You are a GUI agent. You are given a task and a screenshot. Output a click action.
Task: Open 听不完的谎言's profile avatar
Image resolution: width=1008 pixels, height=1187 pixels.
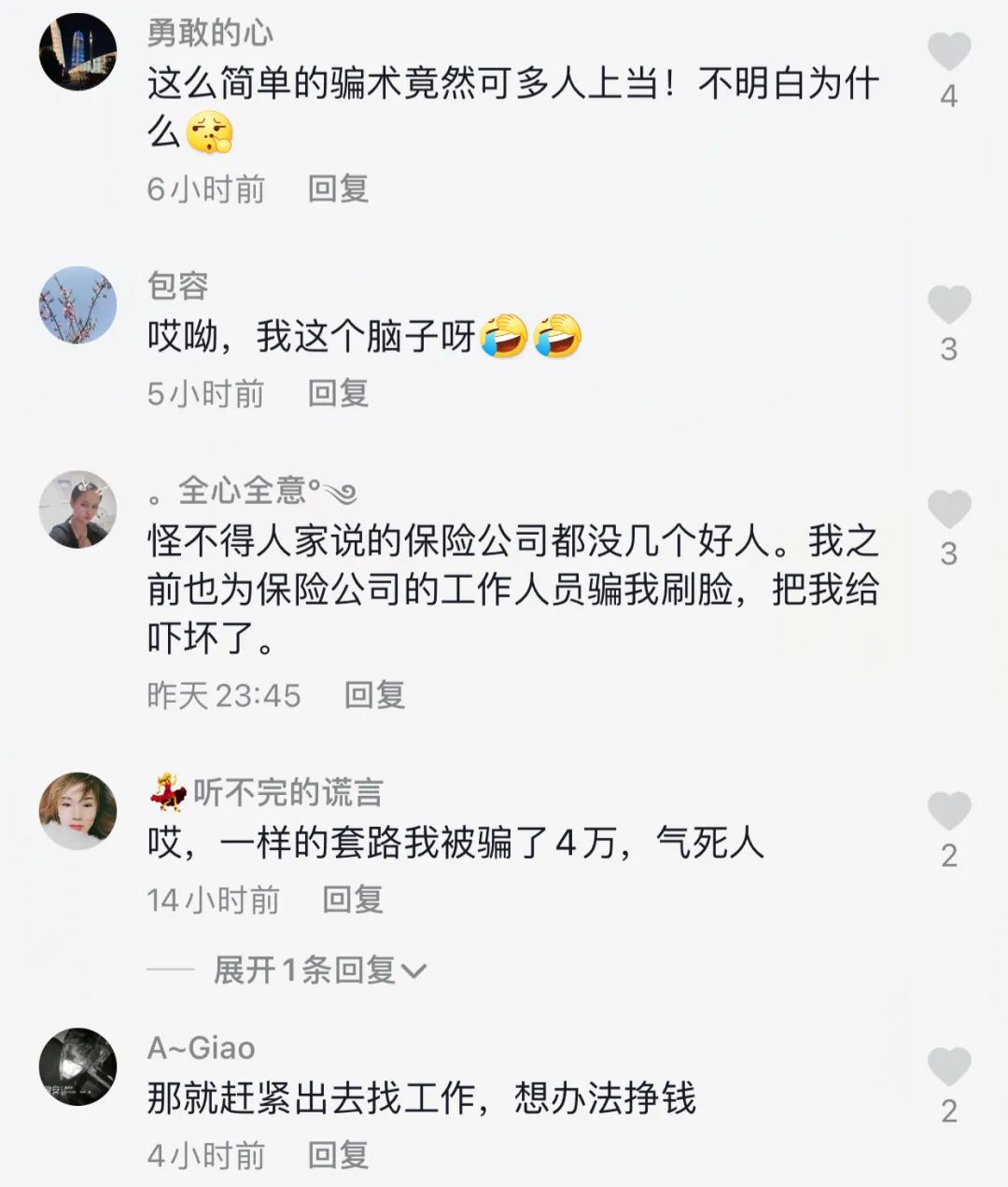(77, 810)
